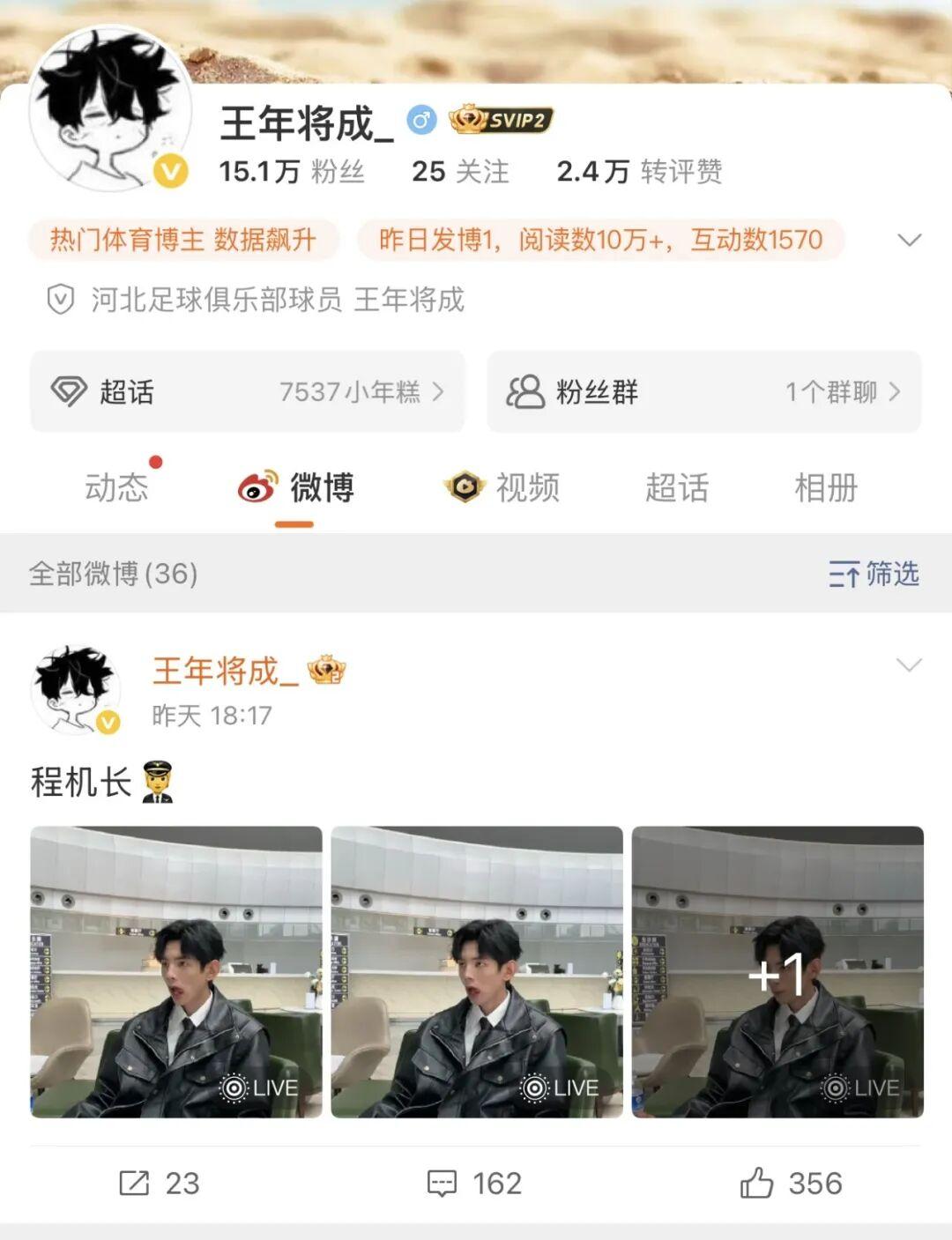
Task: Open the 粉丝群 group chat card
Action: click(x=703, y=392)
